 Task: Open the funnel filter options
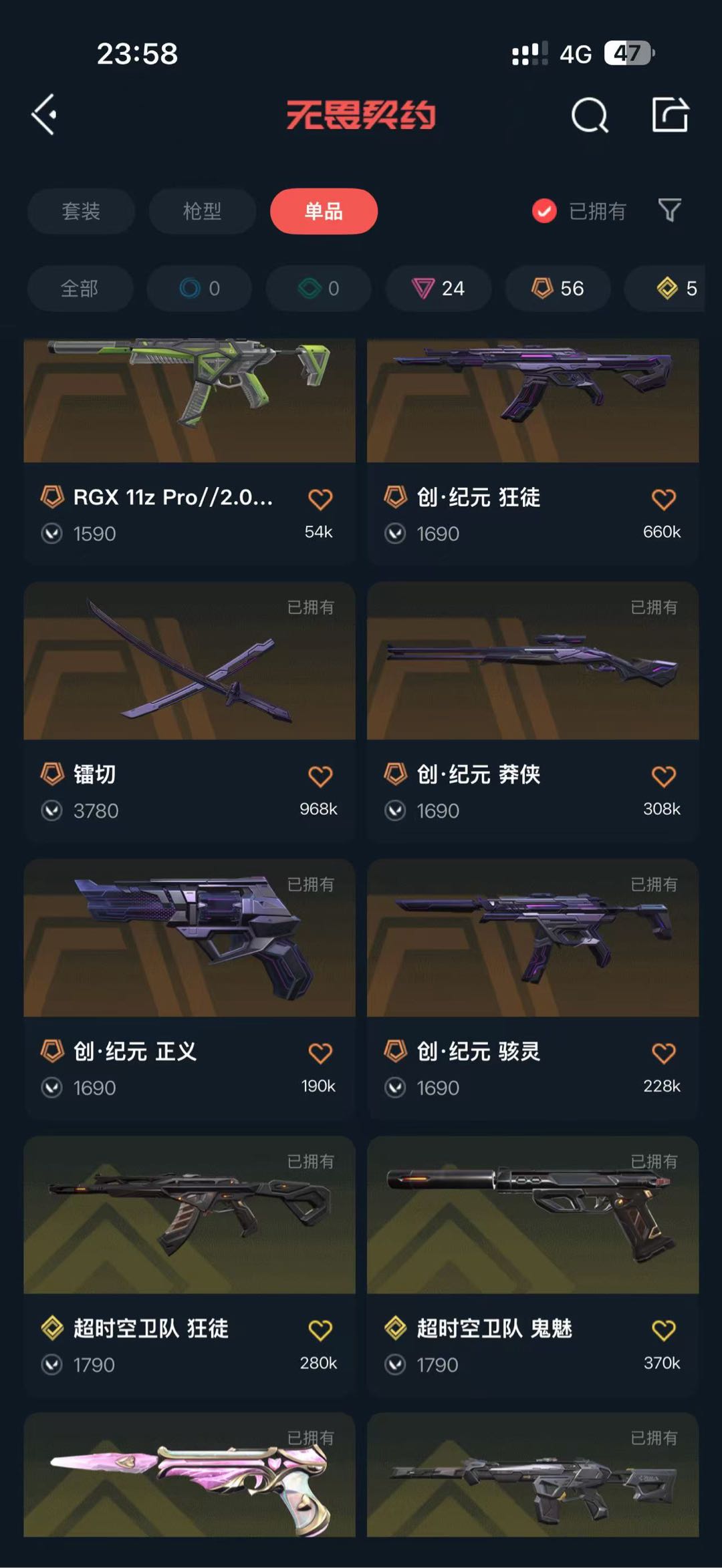click(669, 210)
